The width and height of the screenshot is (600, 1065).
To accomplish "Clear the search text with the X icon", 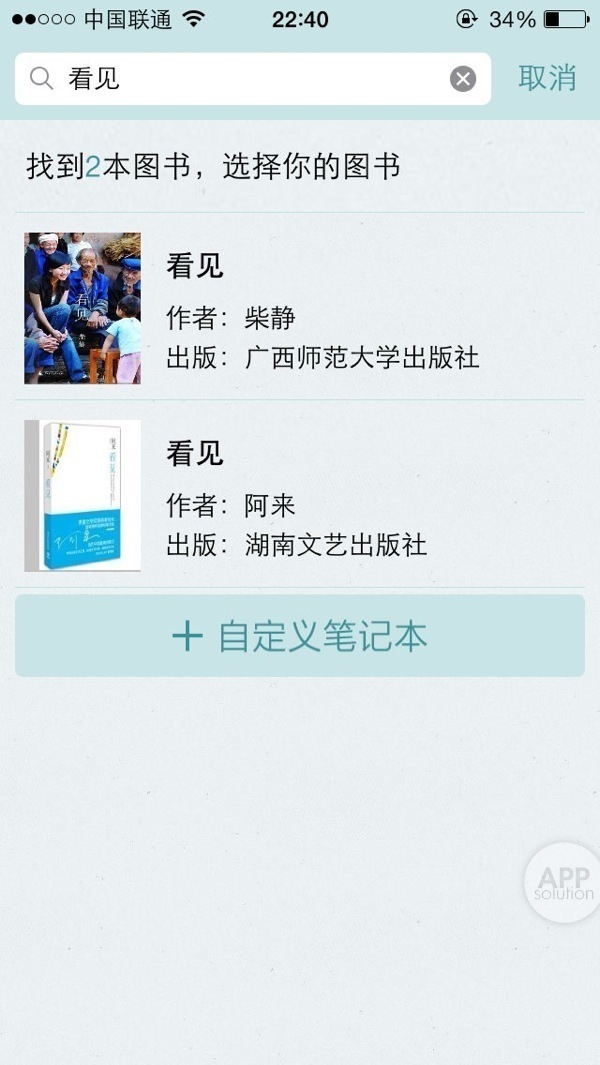I will click(x=463, y=79).
